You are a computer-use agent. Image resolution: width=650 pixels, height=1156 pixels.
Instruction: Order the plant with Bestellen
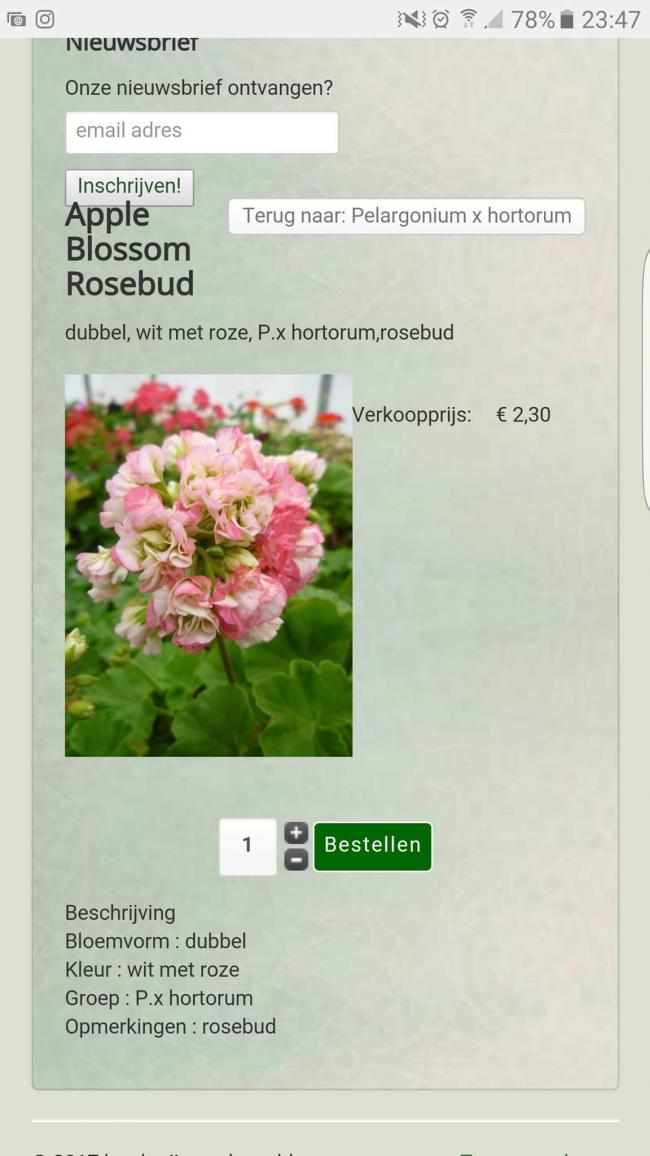372,846
